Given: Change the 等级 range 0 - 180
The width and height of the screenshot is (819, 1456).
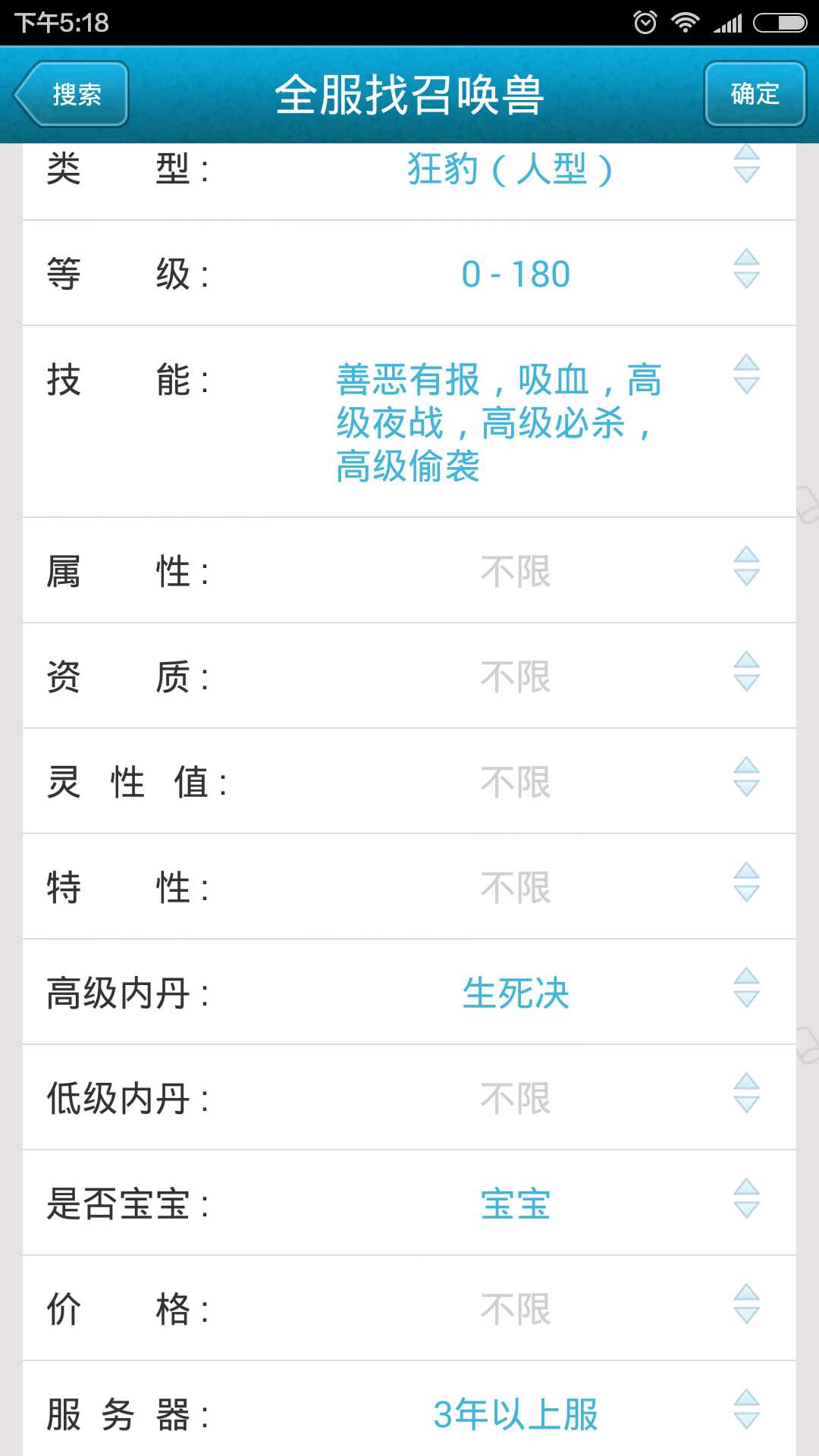Looking at the screenshot, I should [516, 274].
